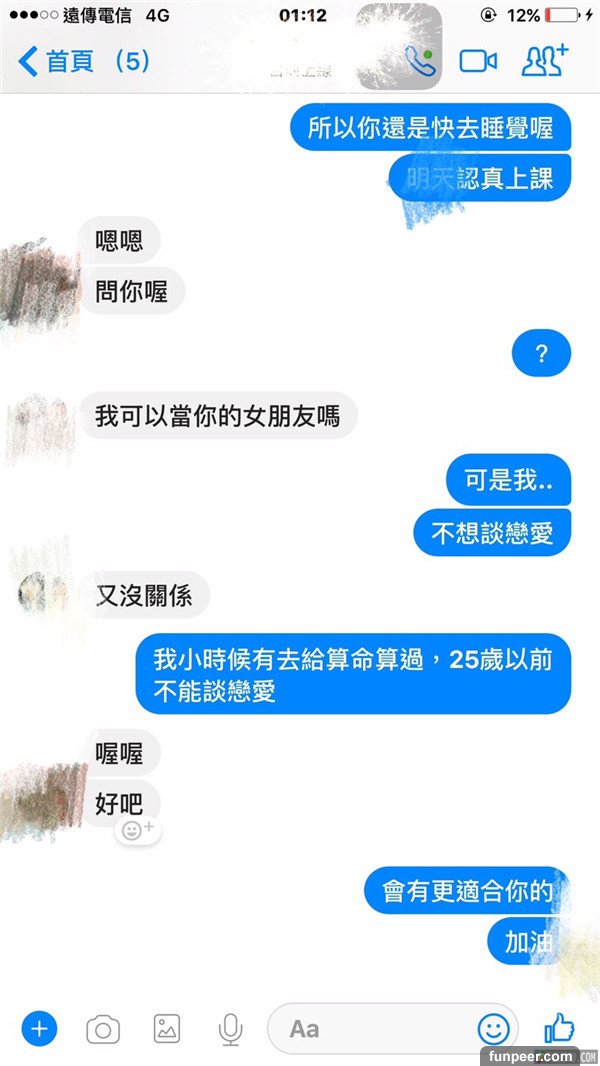Start a video call

478,61
